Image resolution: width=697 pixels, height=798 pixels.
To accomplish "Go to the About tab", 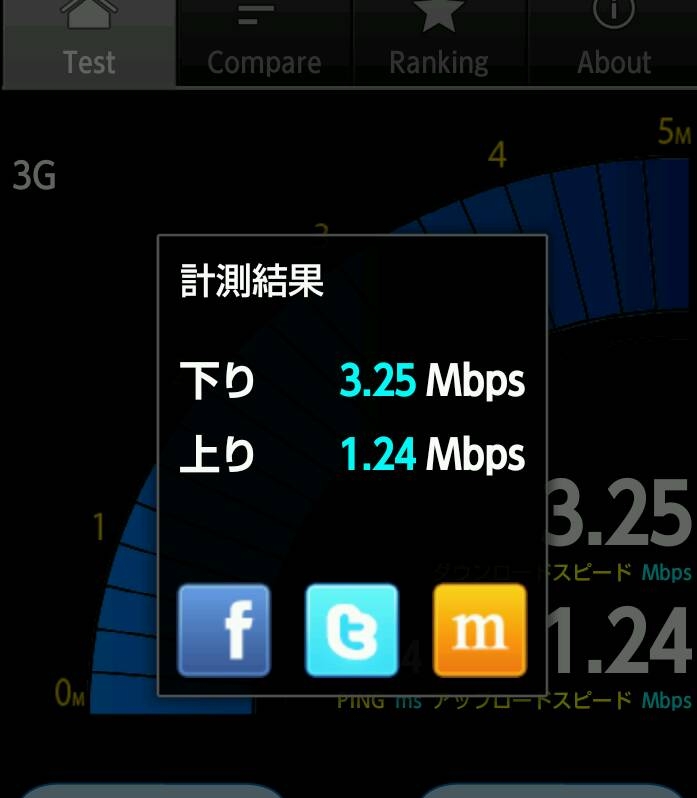I will 613,45.
